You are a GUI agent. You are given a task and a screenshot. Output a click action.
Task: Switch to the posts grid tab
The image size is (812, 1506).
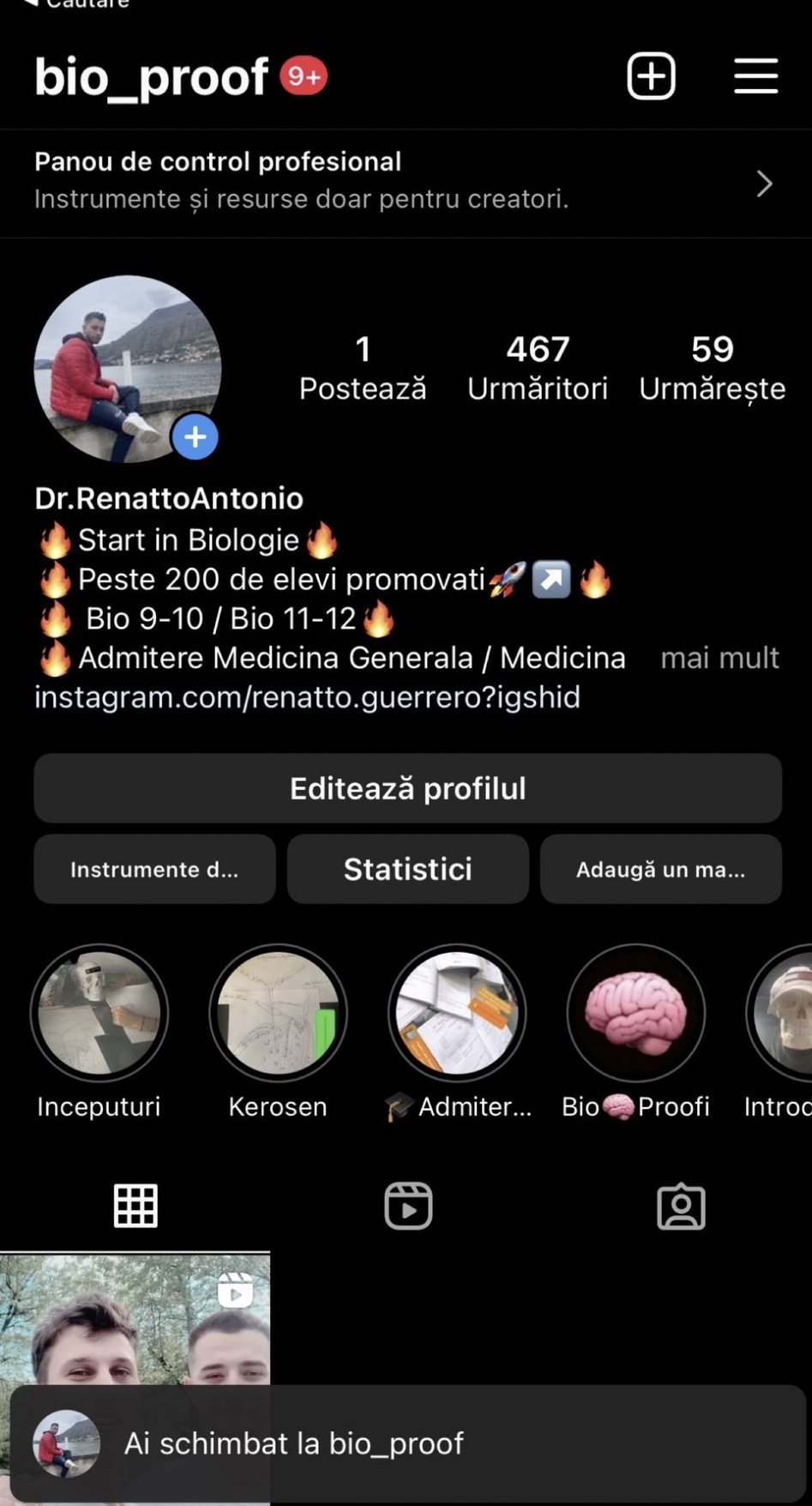click(x=135, y=1206)
